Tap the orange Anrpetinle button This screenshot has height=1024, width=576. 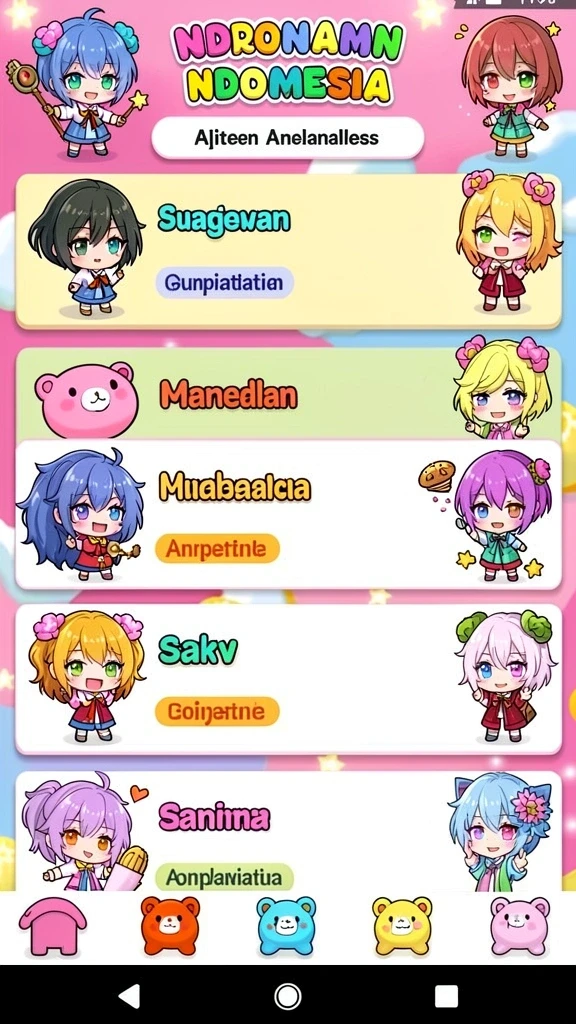[217, 549]
